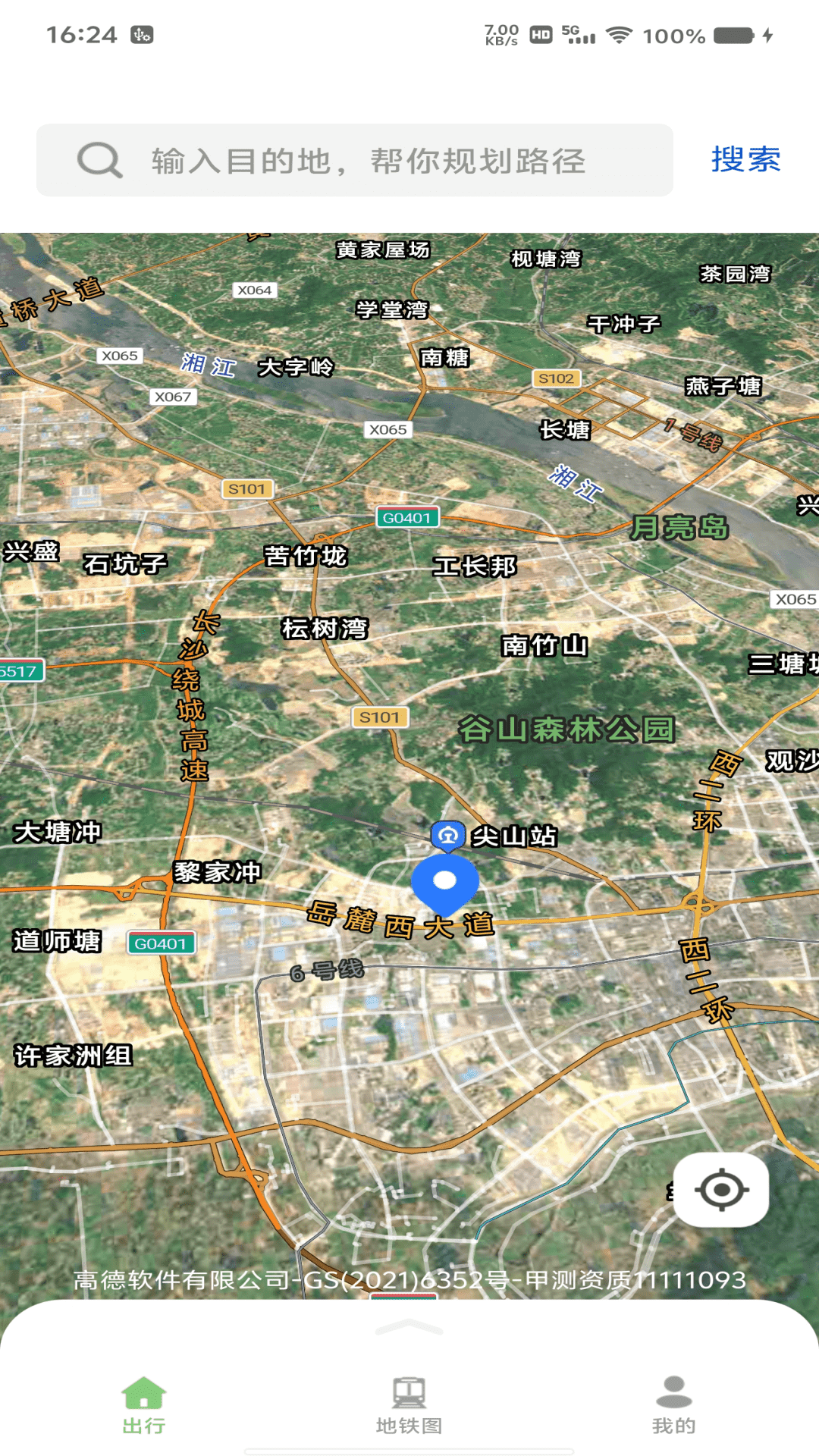
Task: Expand the bottom panel handle arrow
Action: (409, 1327)
